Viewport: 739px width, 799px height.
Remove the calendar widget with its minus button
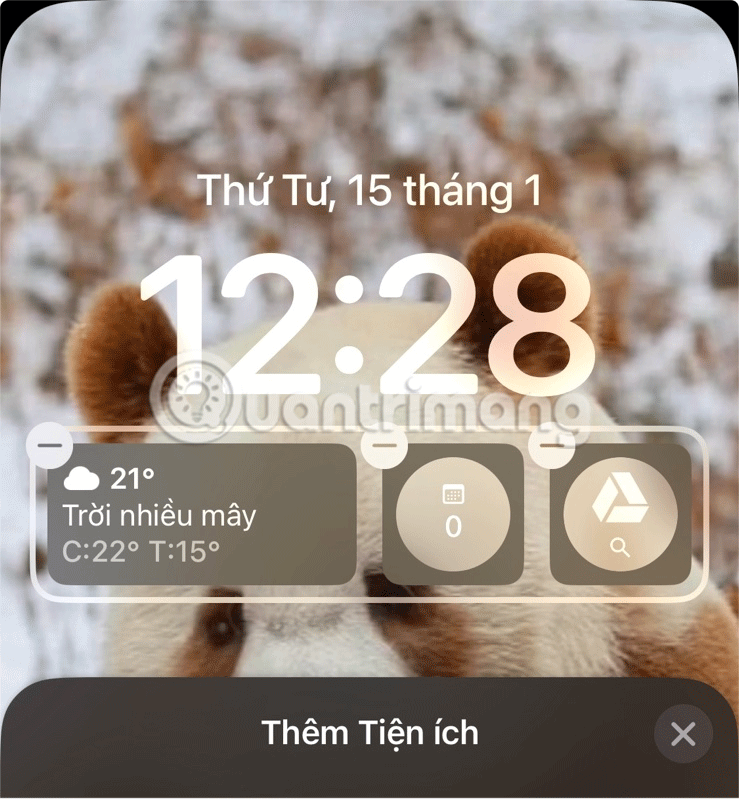pos(384,442)
